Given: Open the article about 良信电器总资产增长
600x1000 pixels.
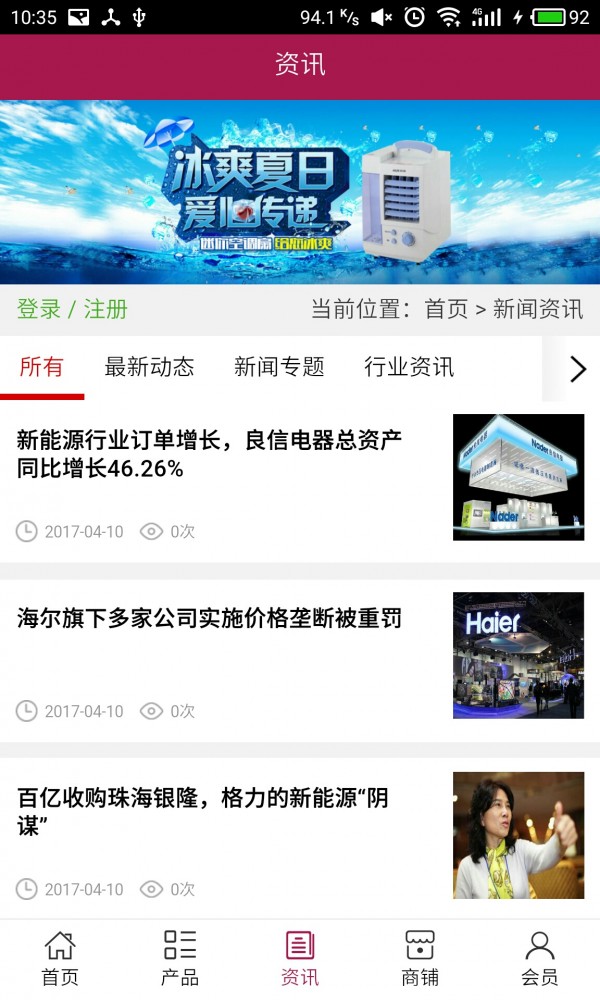Looking at the screenshot, I should tap(210, 453).
